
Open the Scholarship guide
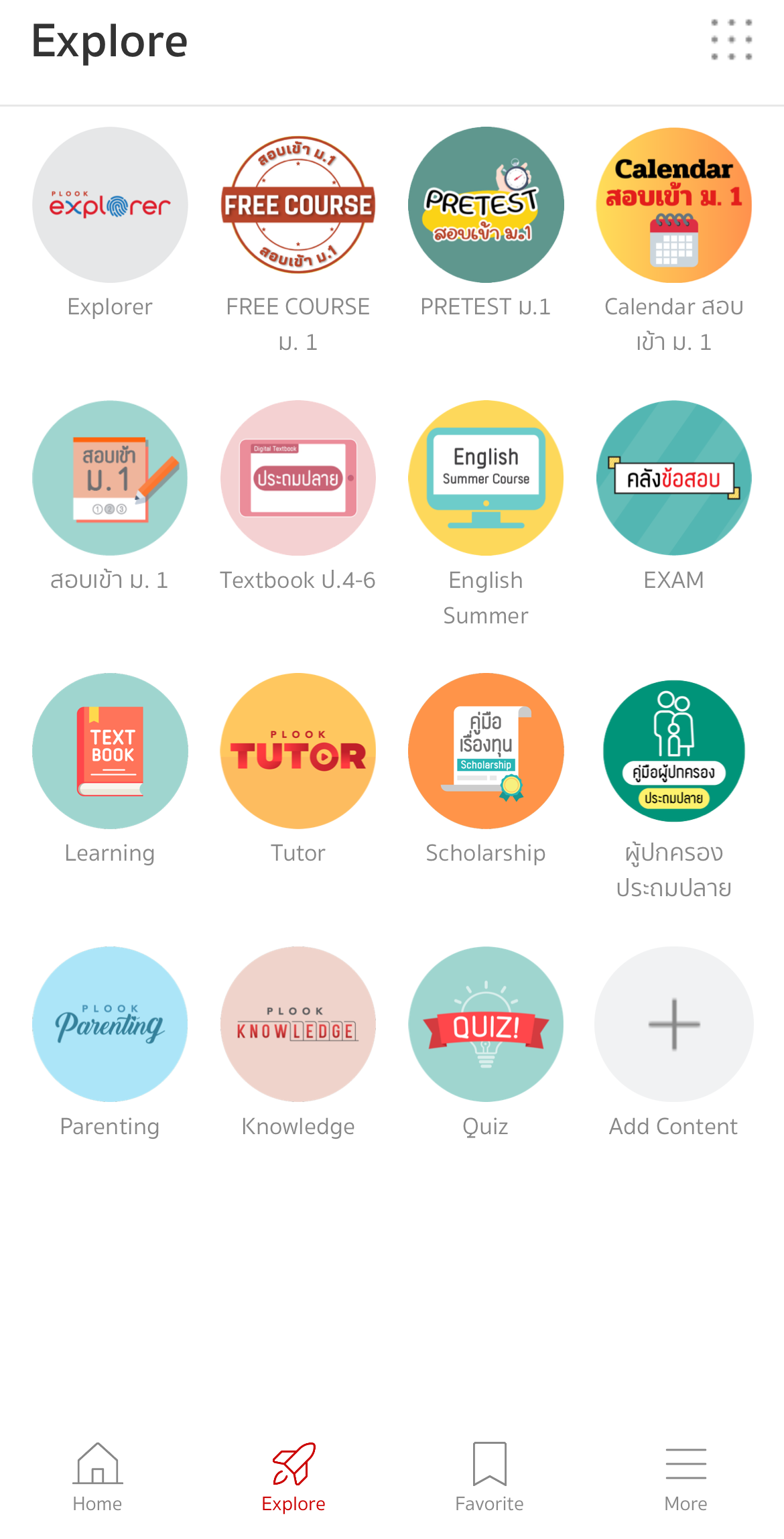pos(486,751)
